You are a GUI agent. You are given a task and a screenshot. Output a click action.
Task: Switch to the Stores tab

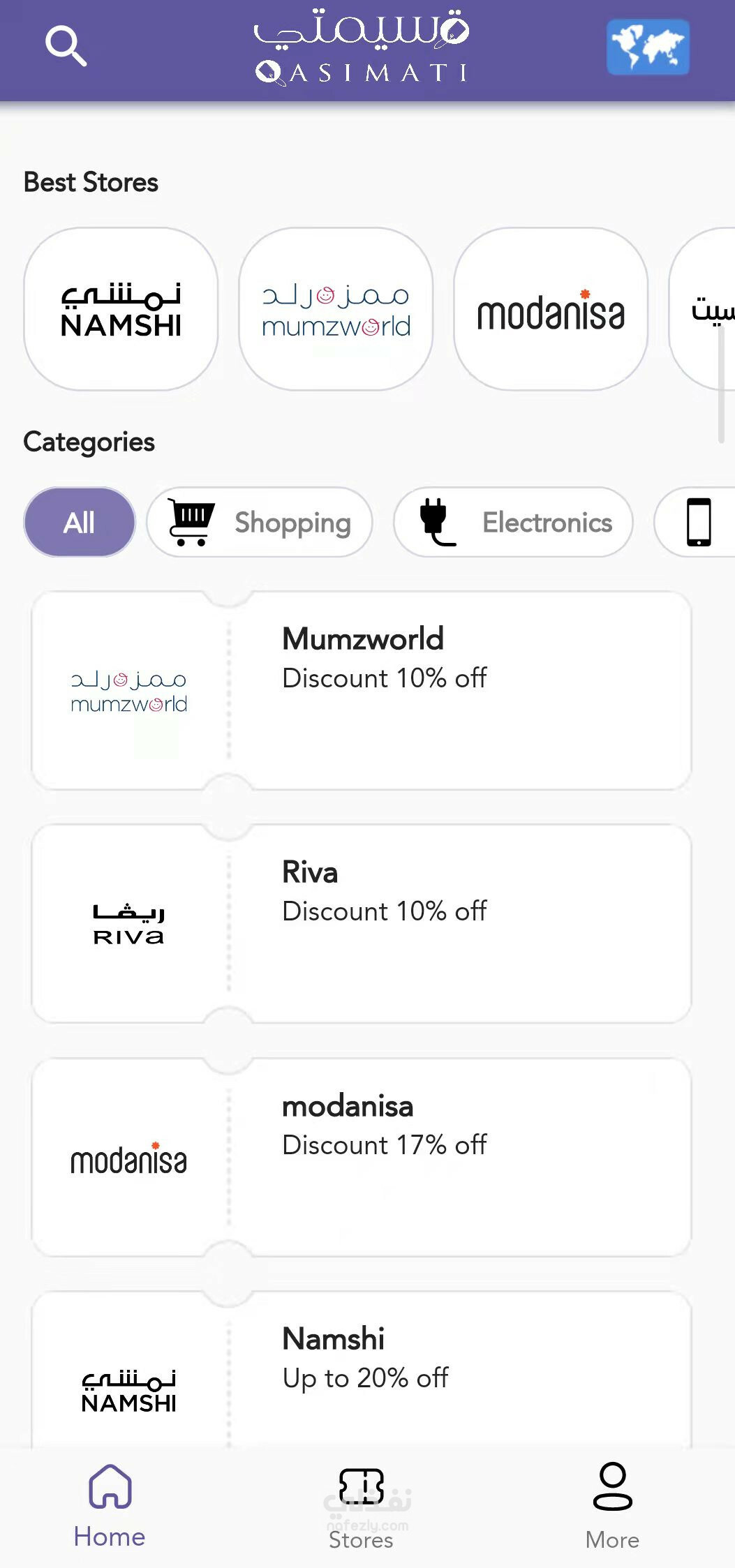pyautogui.click(x=361, y=1509)
